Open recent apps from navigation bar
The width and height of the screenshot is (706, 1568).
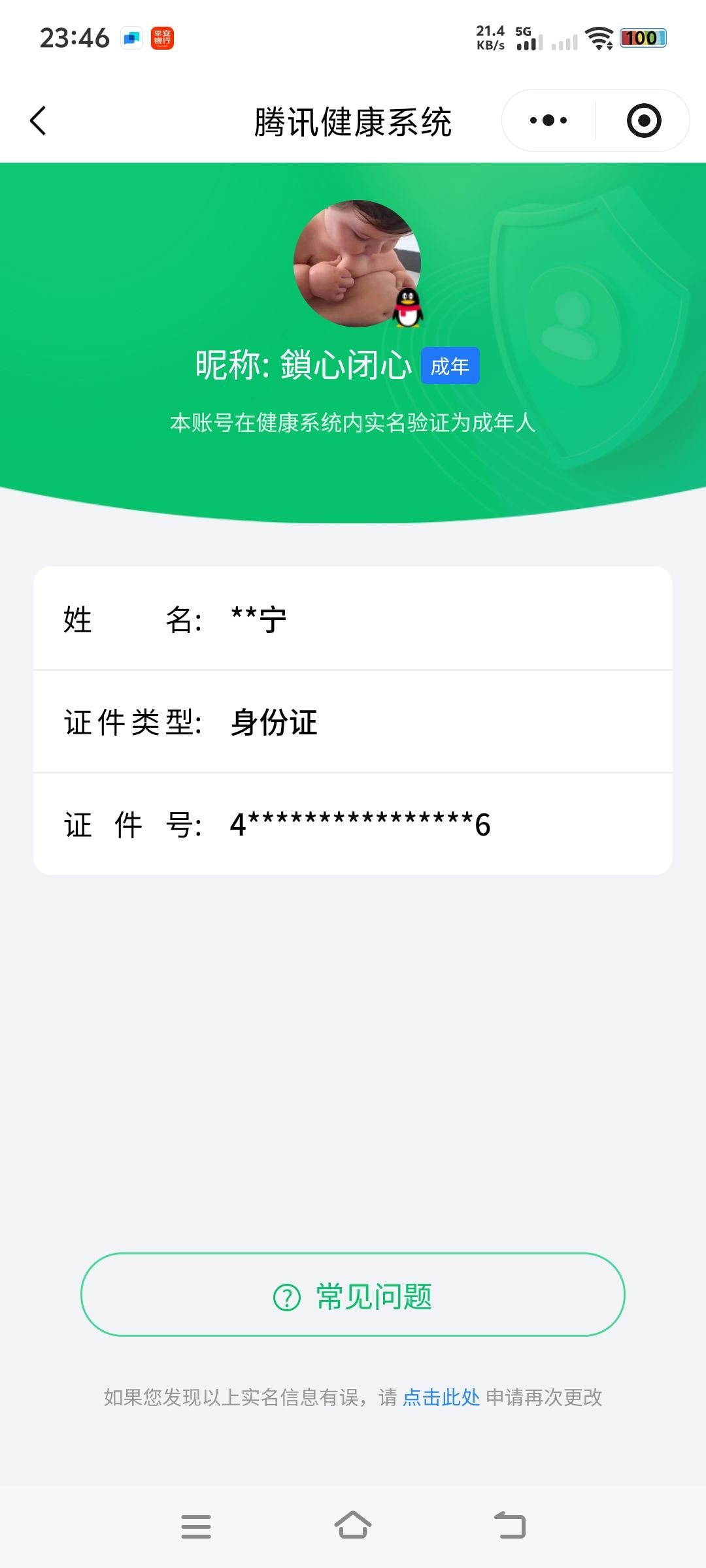coord(196,1526)
